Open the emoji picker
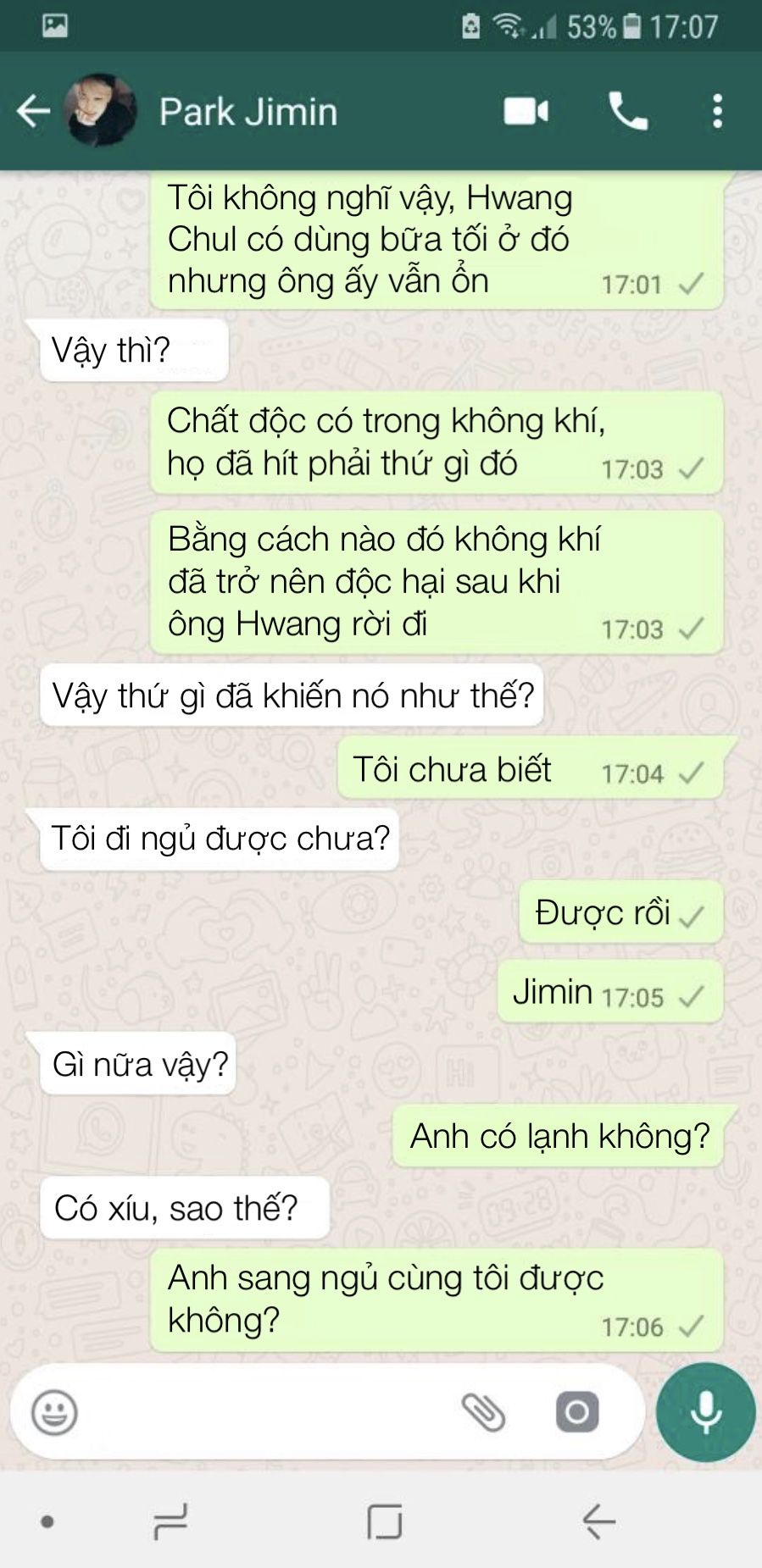The height and width of the screenshot is (1568, 762). click(54, 1412)
